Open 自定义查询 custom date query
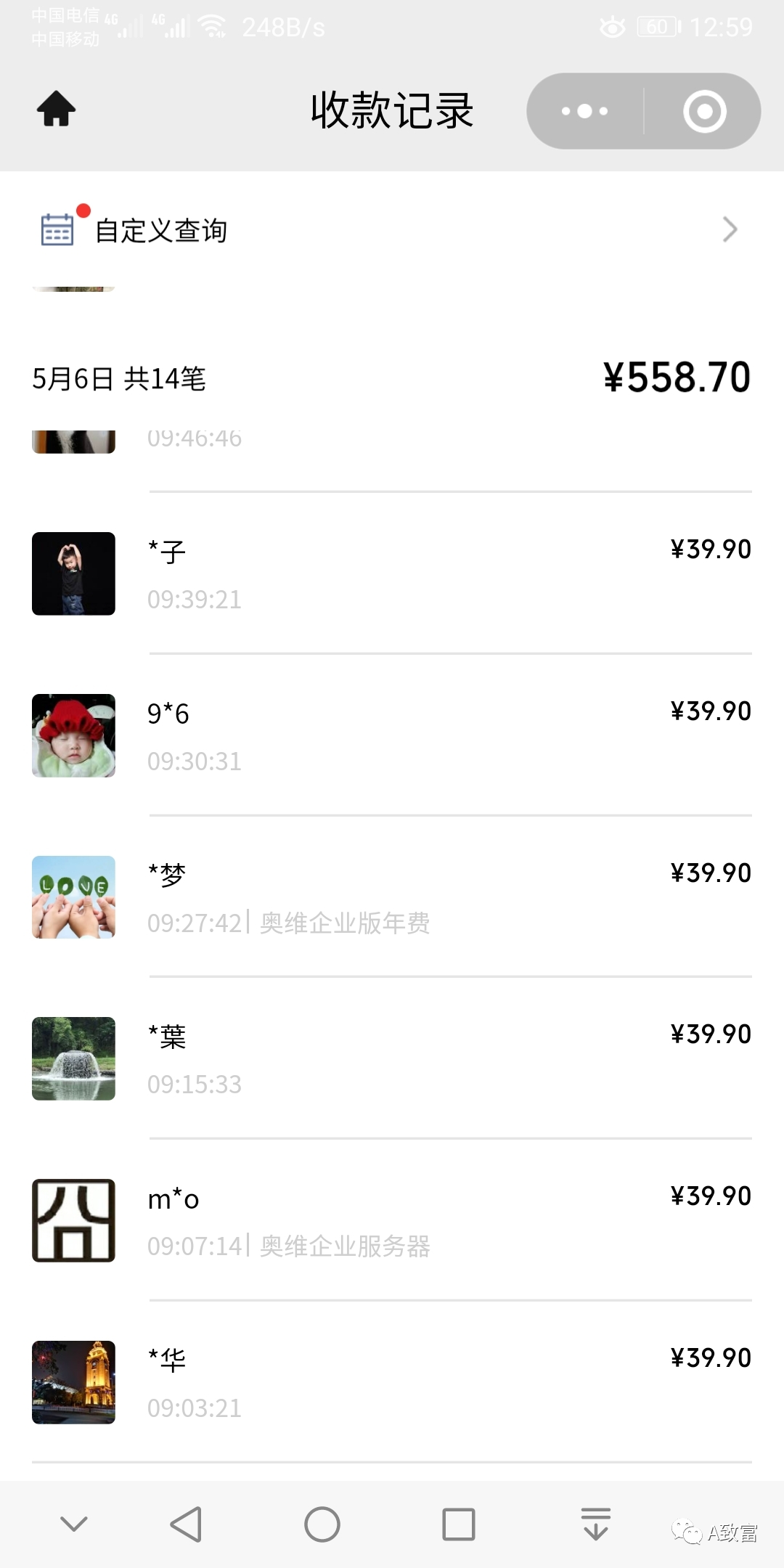Screen dimensions: 784x1568 coord(392,230)
